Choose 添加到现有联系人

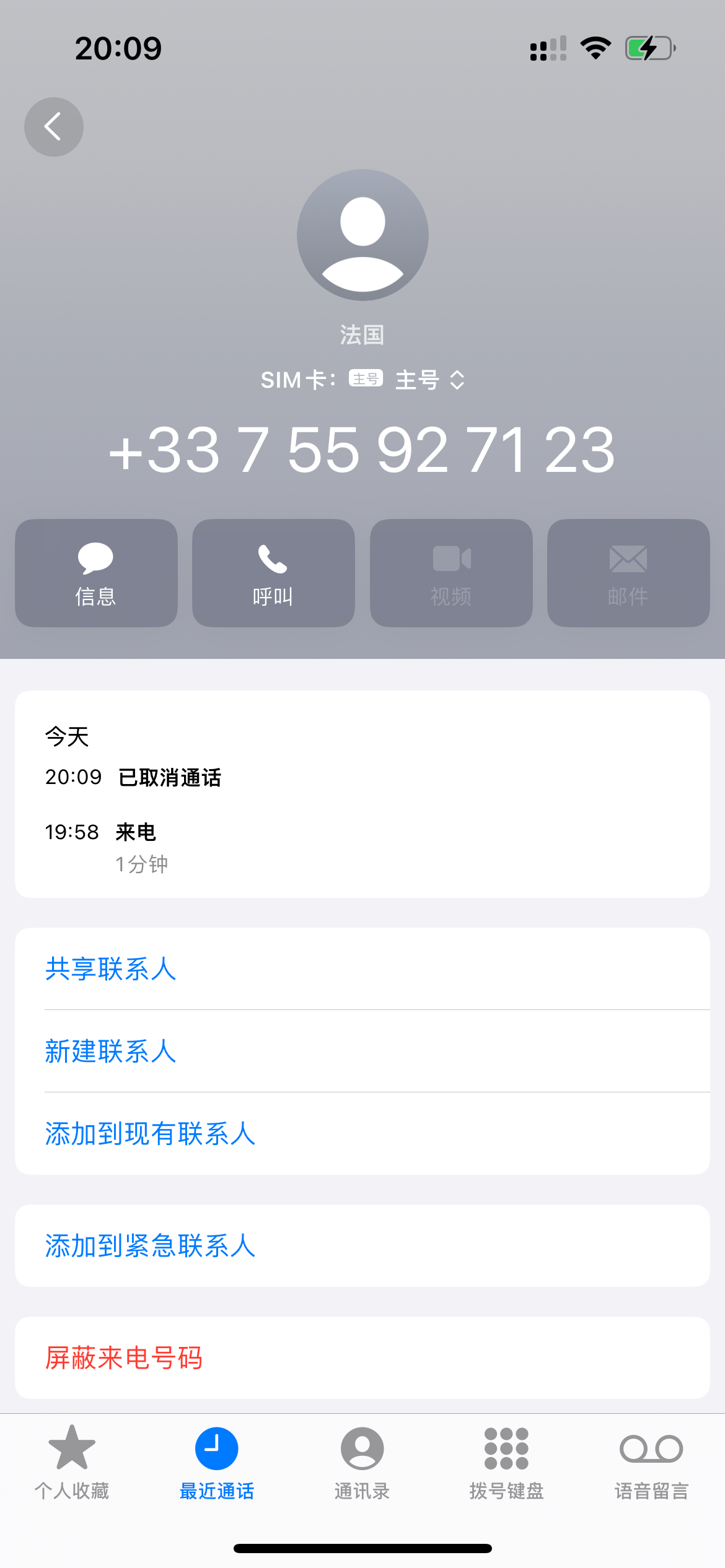tap(362, 1133)
